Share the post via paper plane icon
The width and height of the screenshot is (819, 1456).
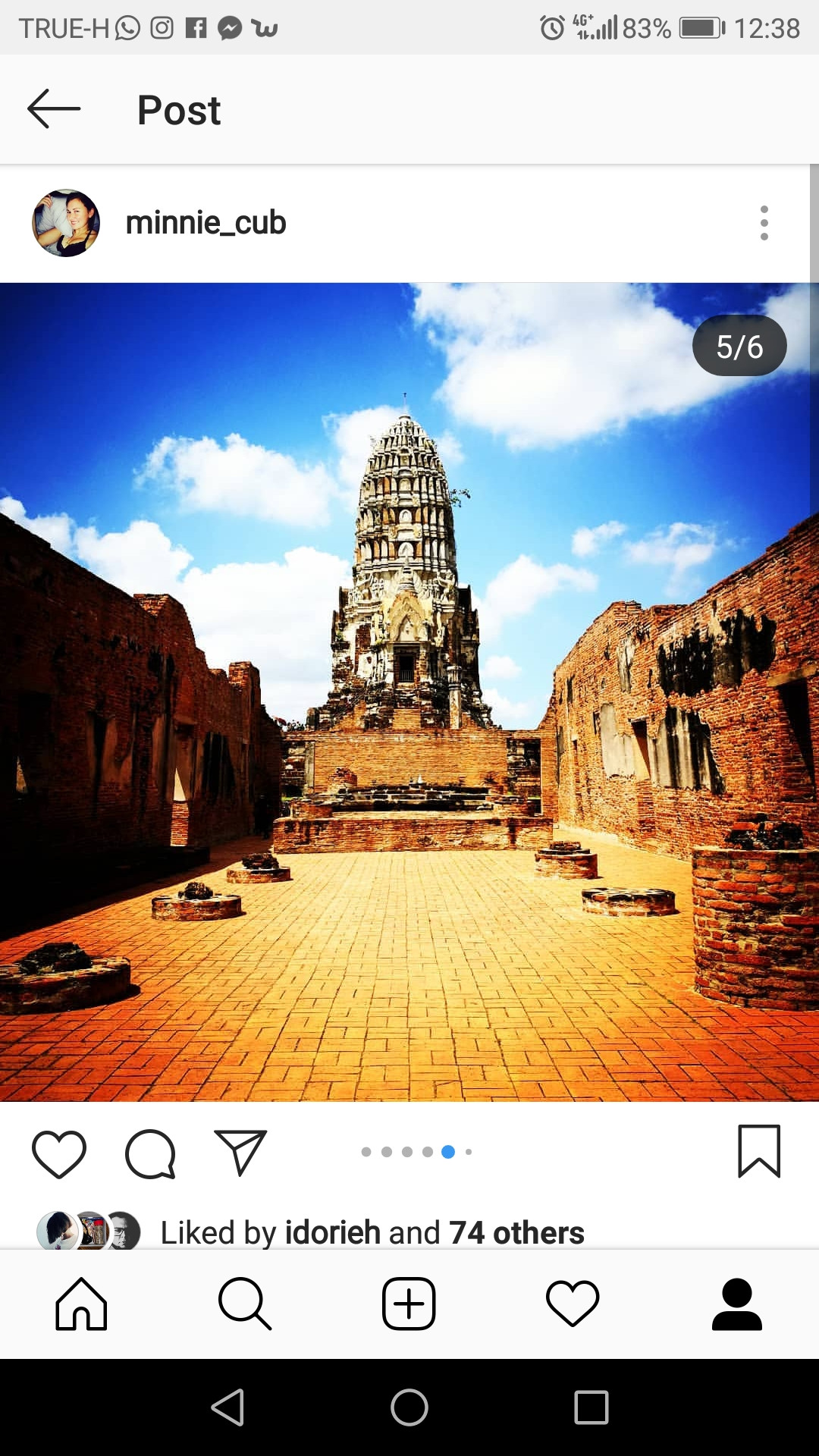(x=240, y=1152)
